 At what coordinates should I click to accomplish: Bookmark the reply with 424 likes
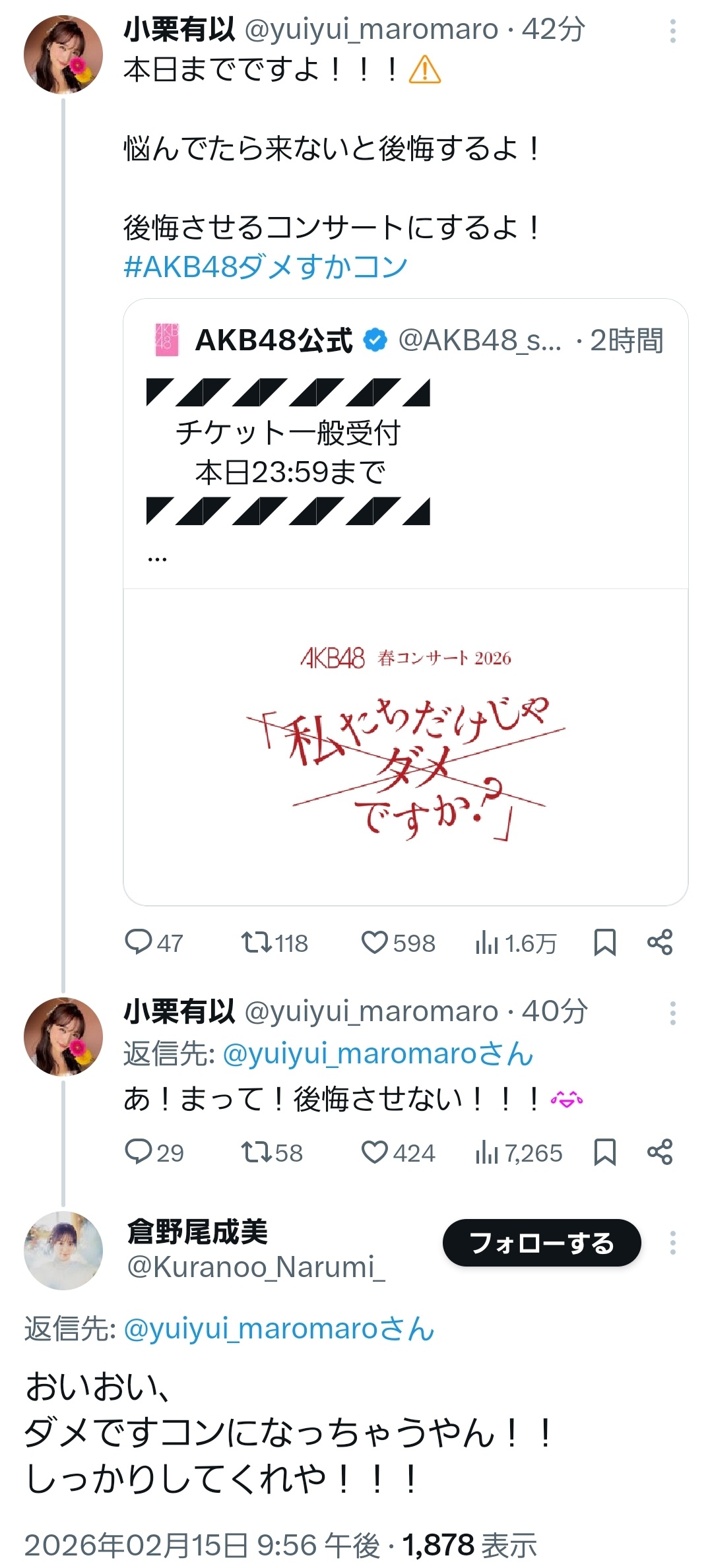pos(604,1152)
